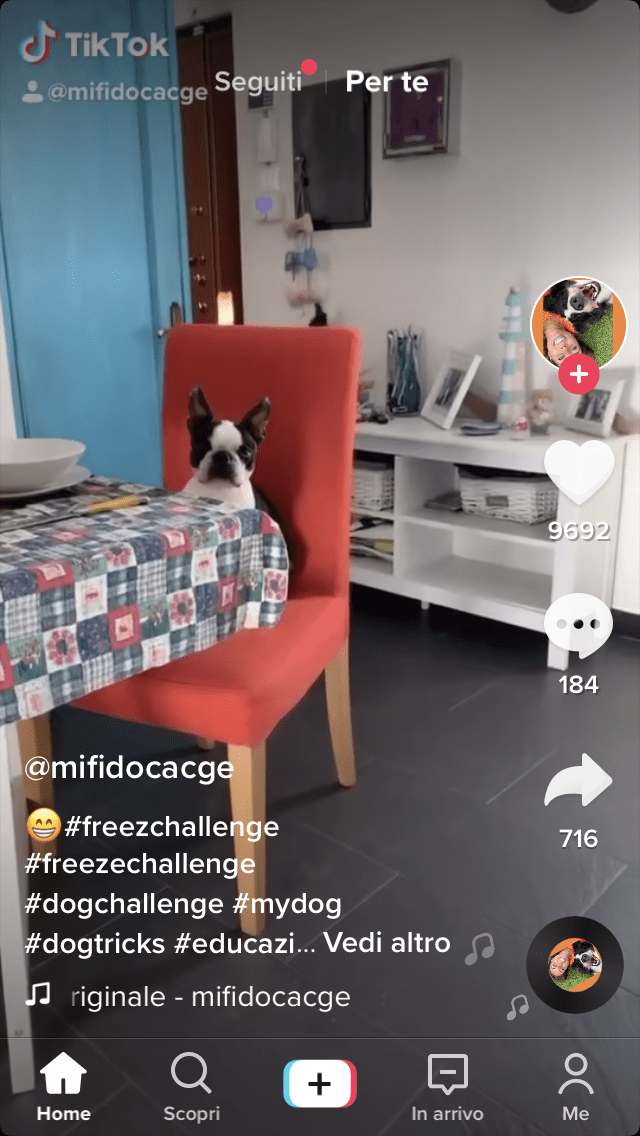Image resolution: width=640 pixels, height=1136 pixels.
Task: Switch to the Seguiti feed
Action: (x=258, y=81)
